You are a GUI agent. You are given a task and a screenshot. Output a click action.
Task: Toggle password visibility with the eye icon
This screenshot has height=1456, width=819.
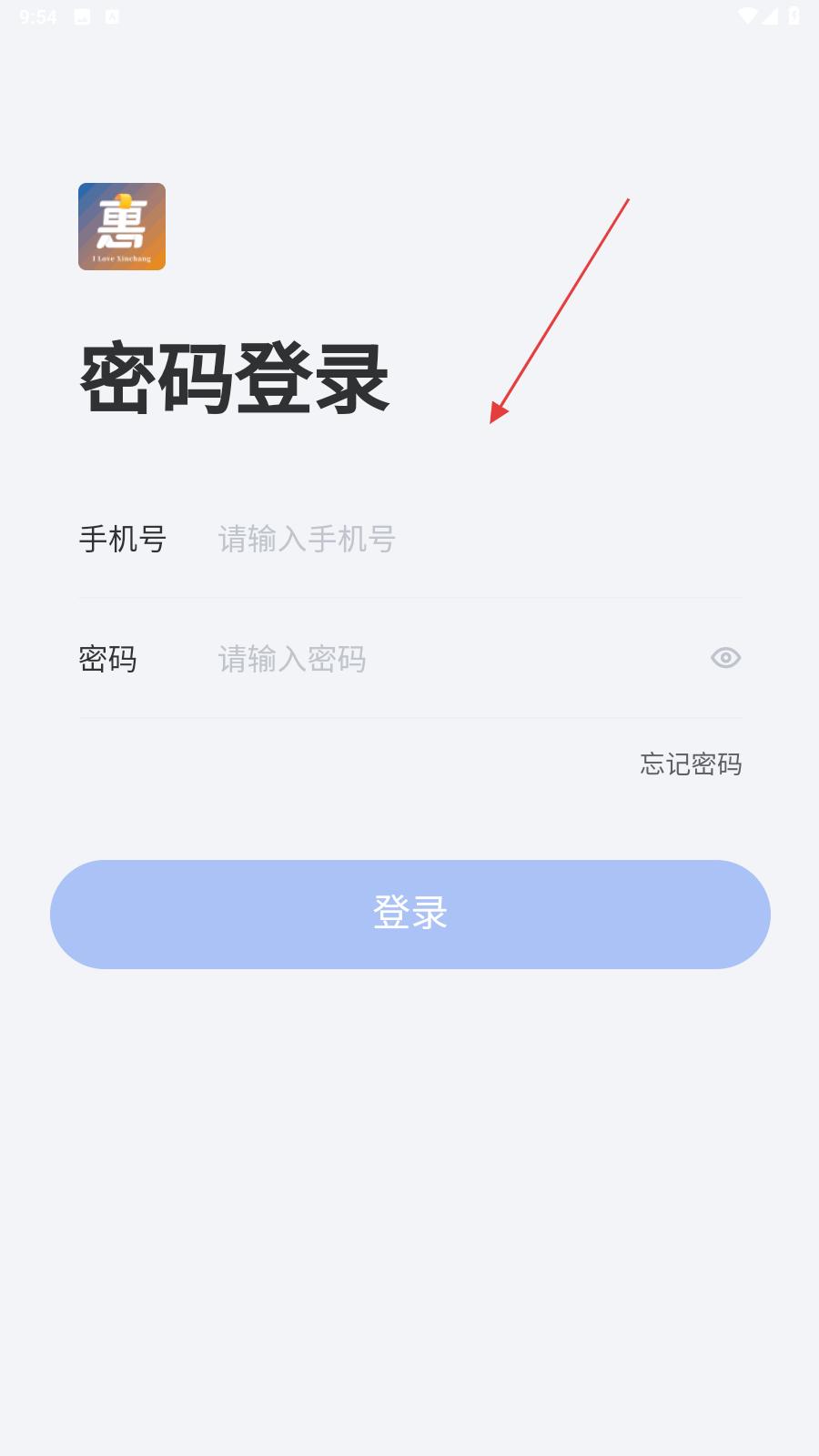click(x=725, y=657)
